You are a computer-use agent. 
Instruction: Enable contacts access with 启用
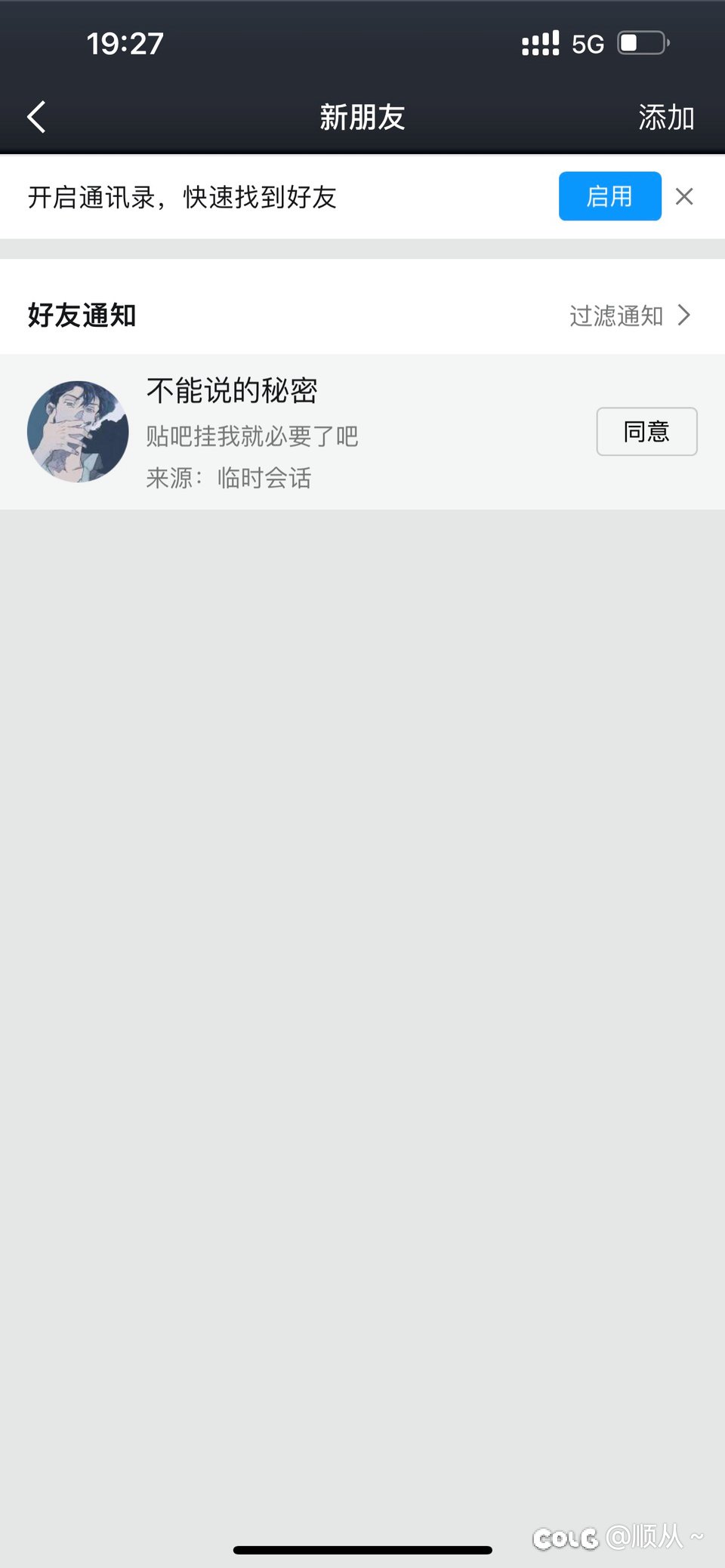pos(609,196)
